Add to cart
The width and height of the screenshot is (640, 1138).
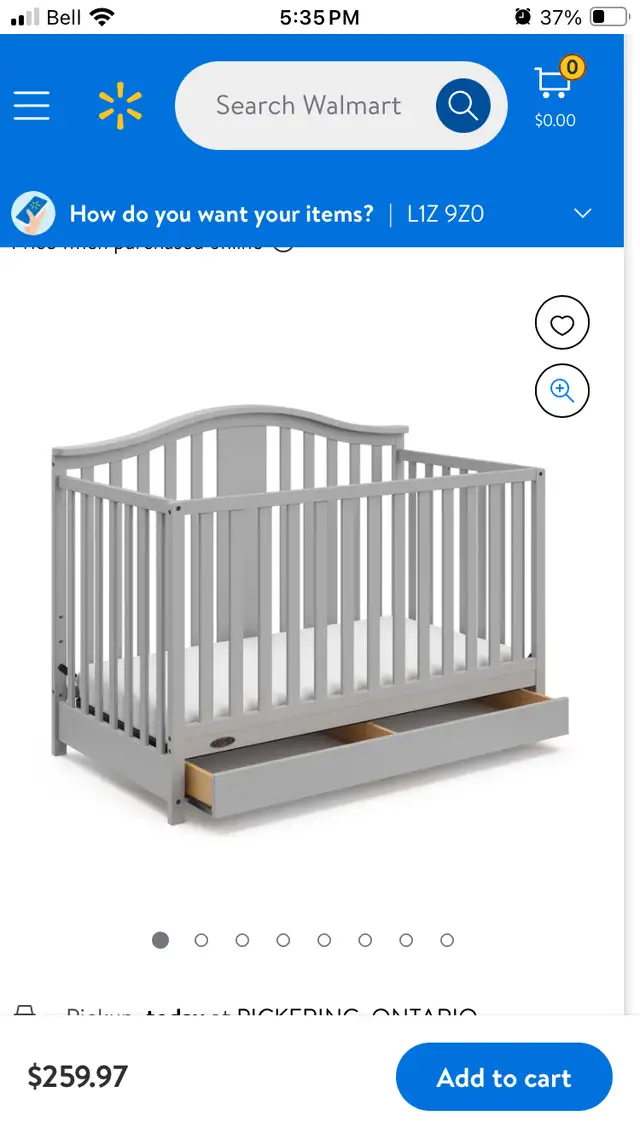tap(504, 1077)
